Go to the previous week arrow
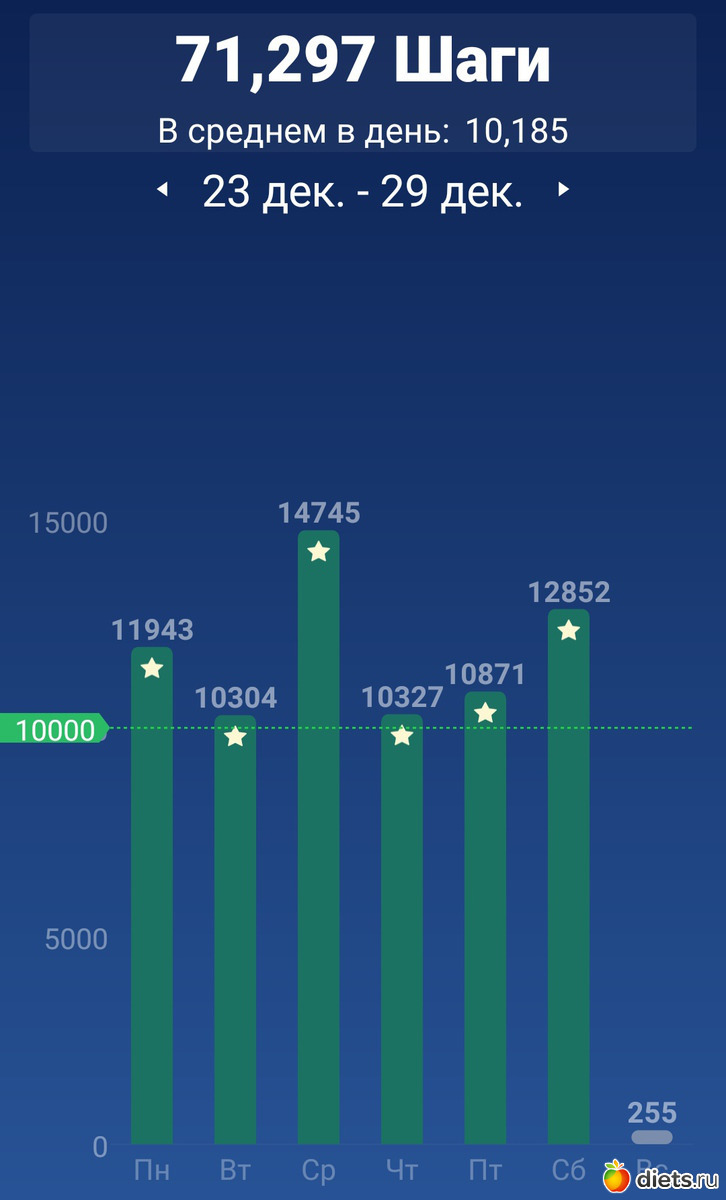 coord(163,190)
